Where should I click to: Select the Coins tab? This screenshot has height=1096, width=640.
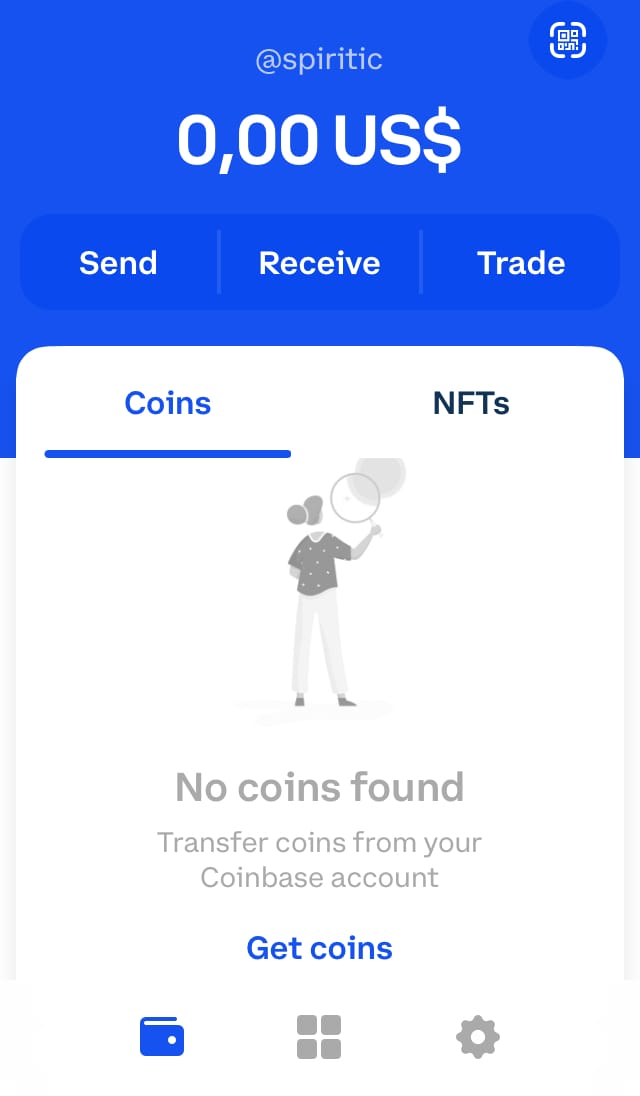pos(168,403)
